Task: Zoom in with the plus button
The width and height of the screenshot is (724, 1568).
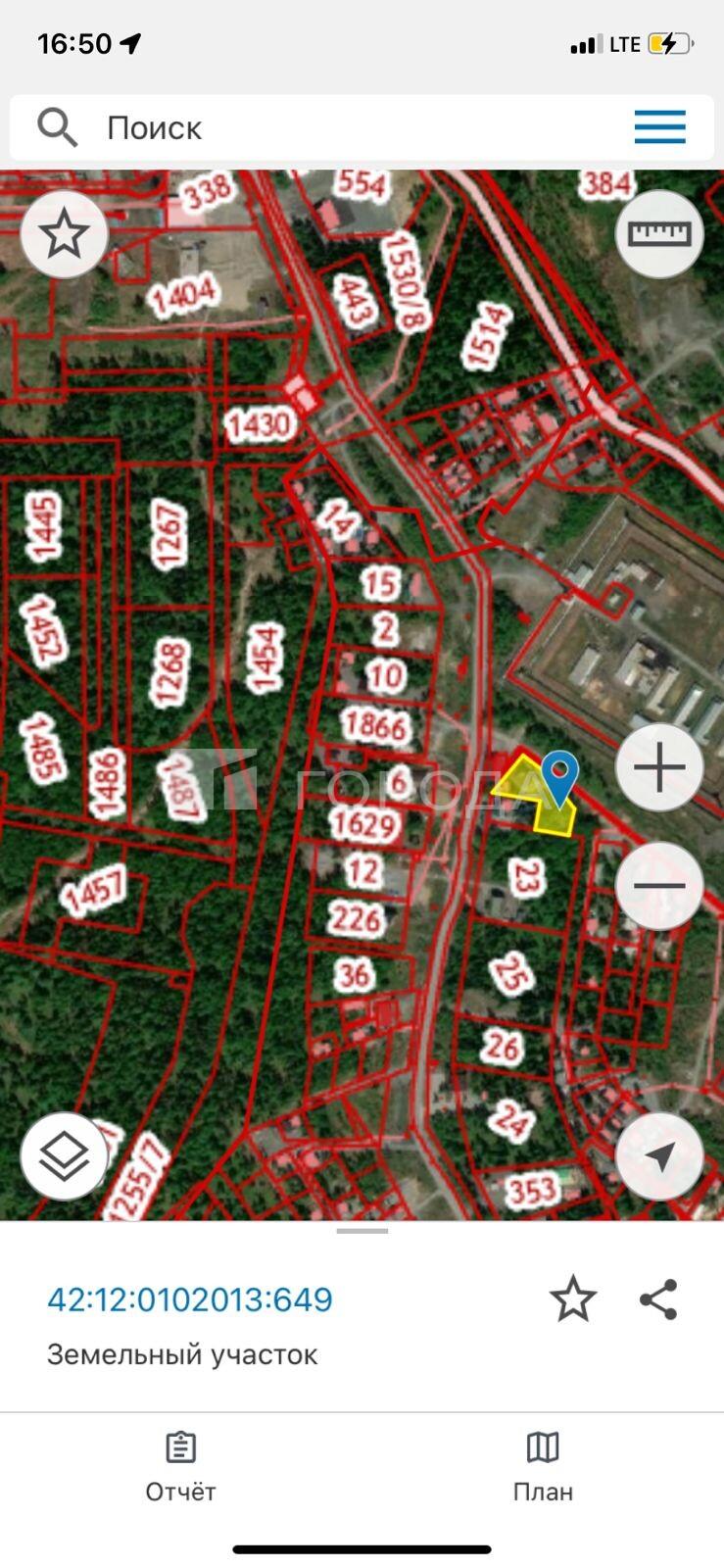Action: 659,767
